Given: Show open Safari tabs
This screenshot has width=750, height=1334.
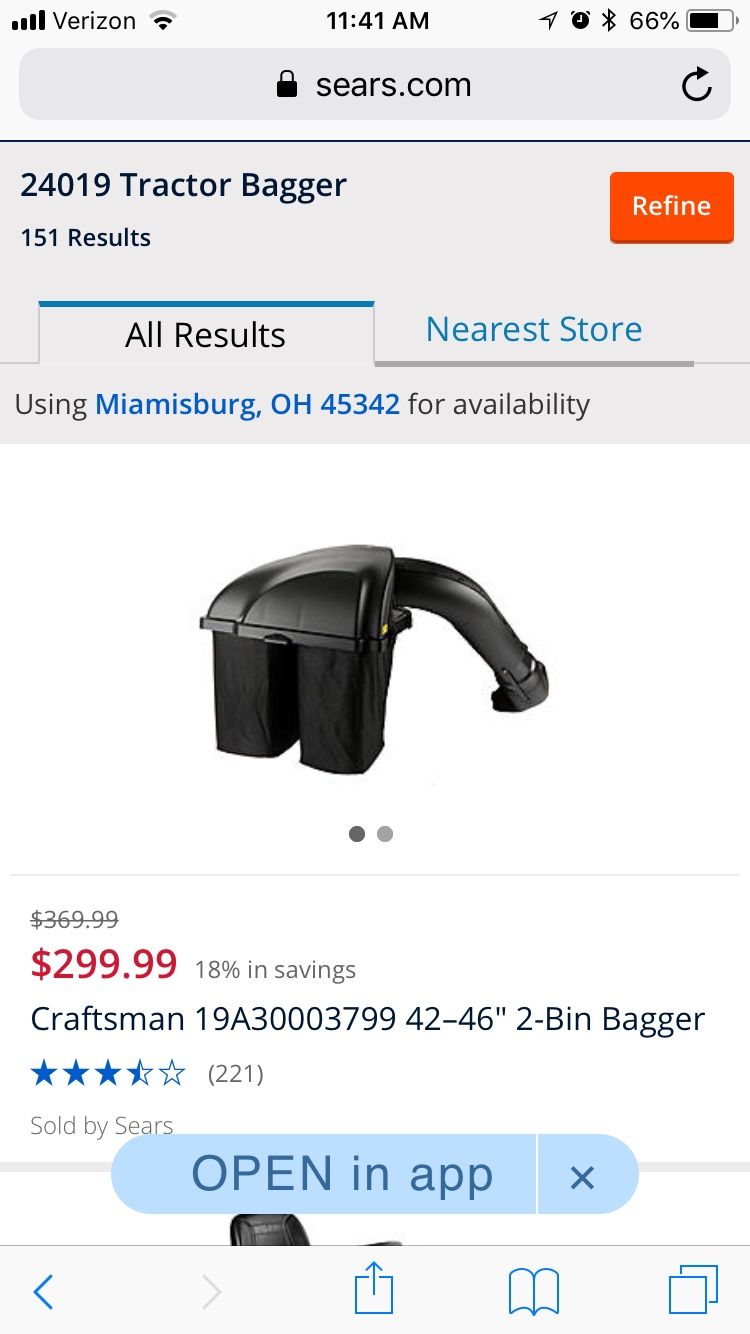Looking at the screenshot, I should pyautogui.click(x=693, y=1290).
